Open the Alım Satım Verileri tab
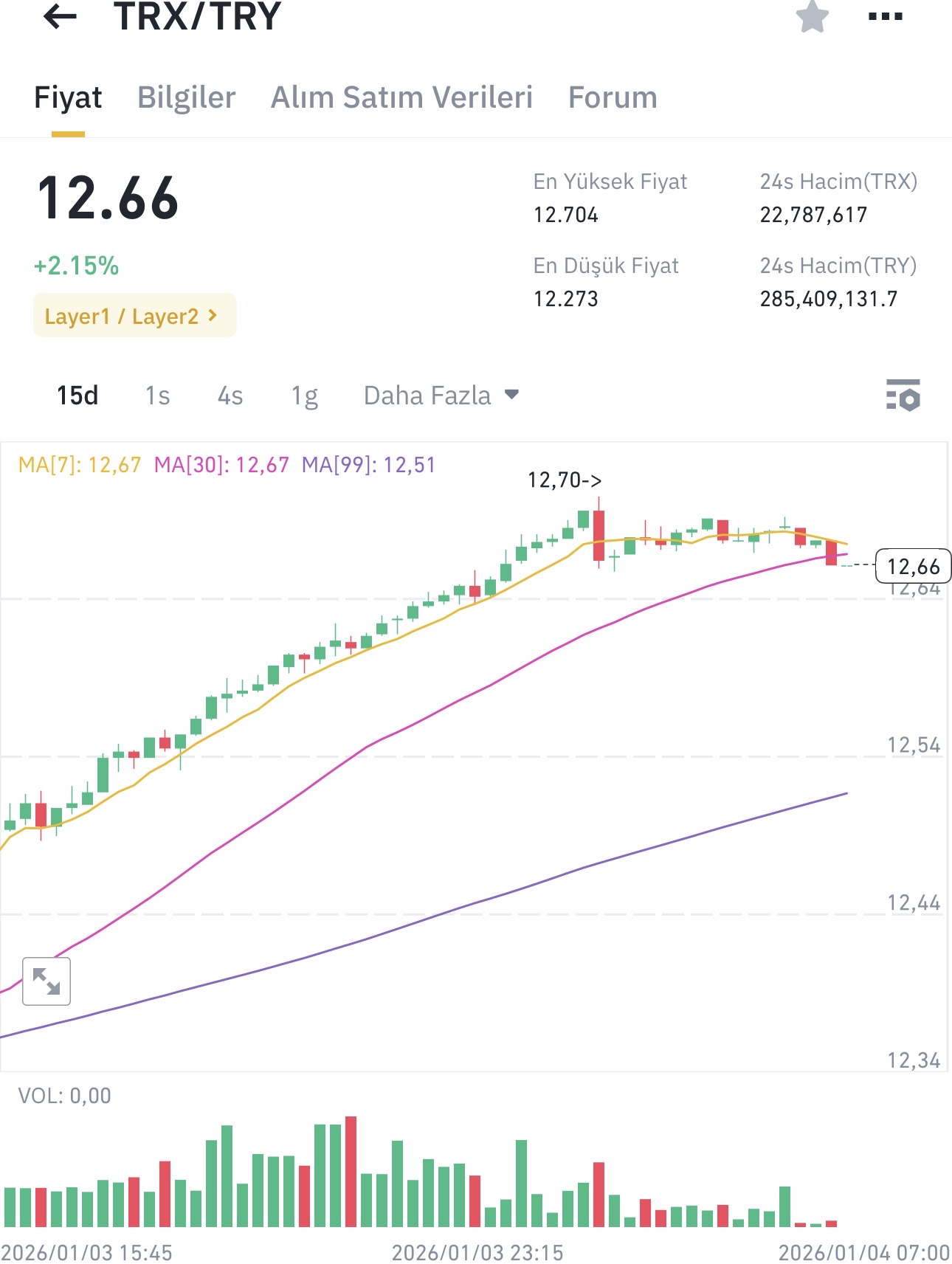 click(x=401, y=97)
